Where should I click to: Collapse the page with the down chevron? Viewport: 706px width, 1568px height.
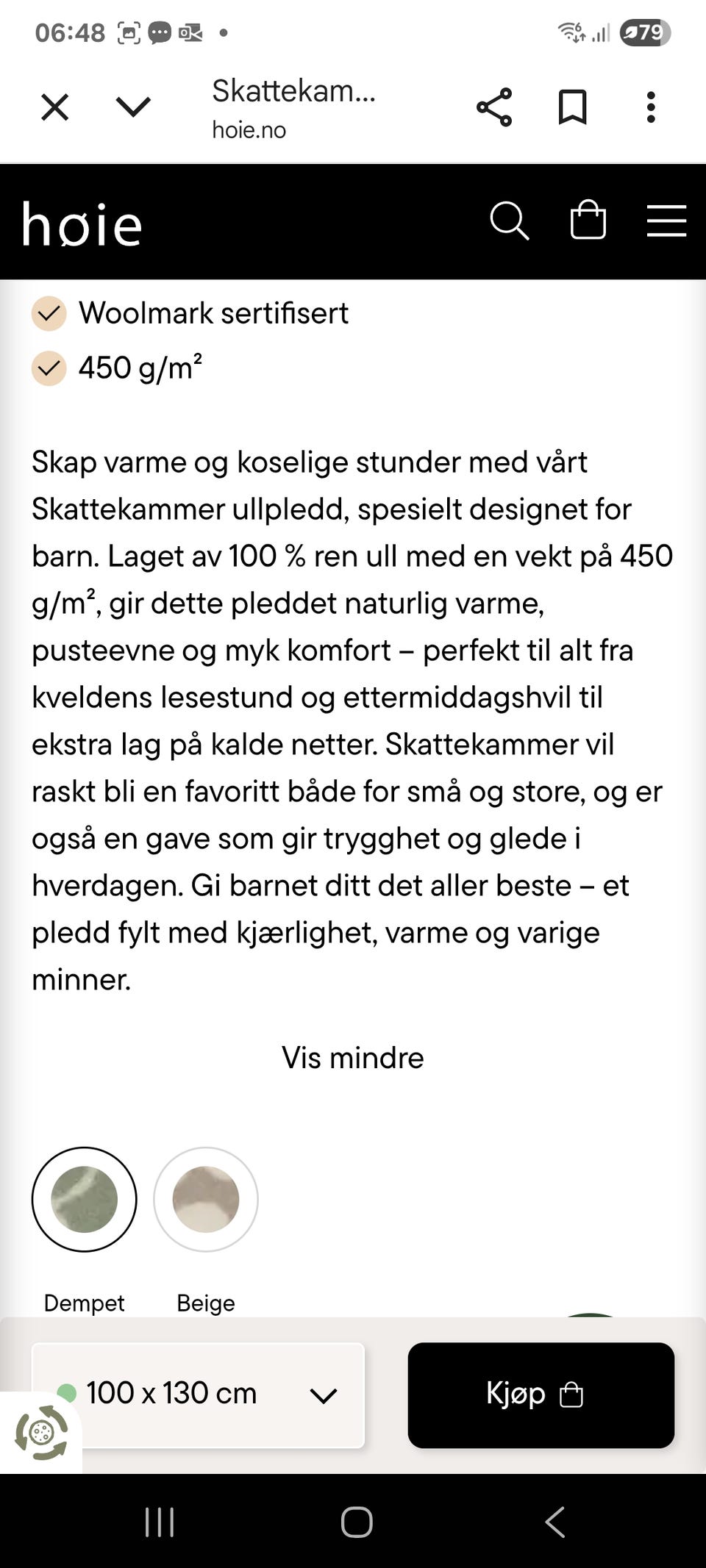pyautogui.click(x=131, y=106)
